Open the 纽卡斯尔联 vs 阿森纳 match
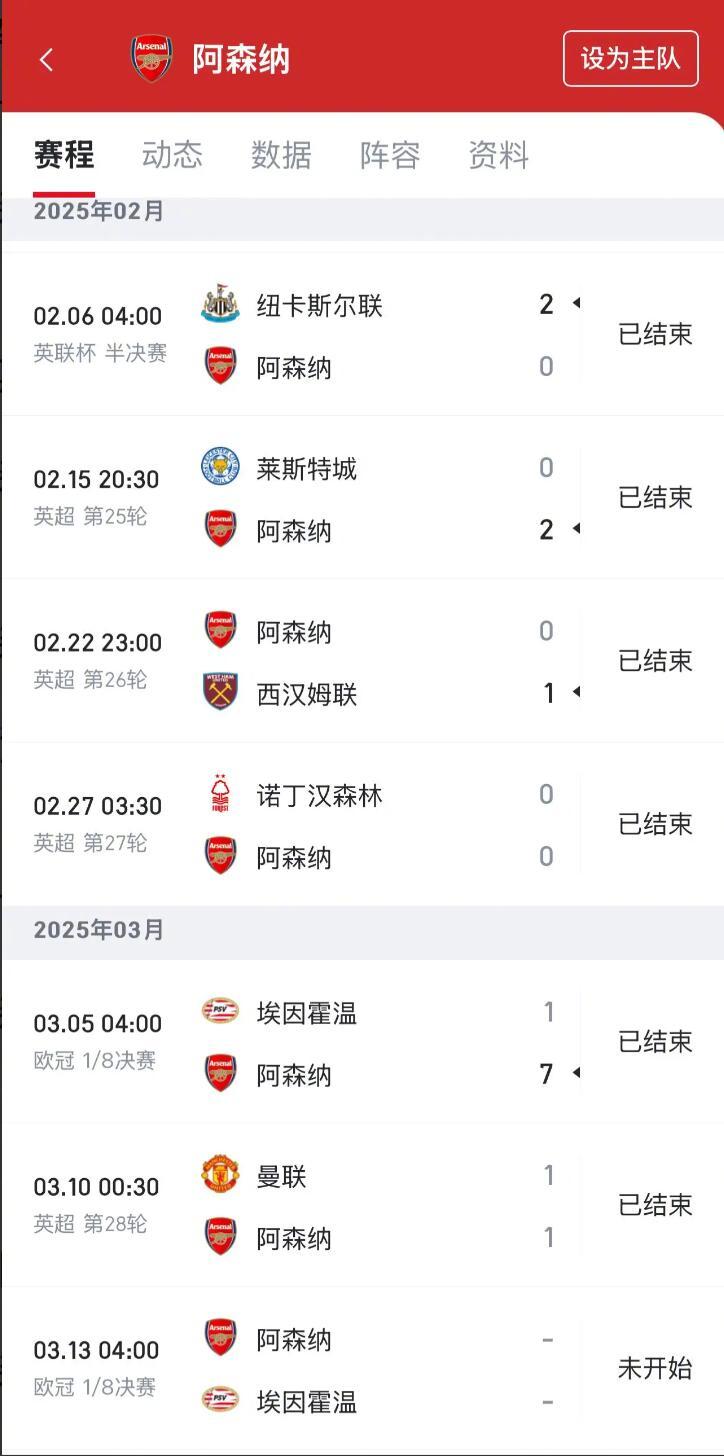 point(362,334)
